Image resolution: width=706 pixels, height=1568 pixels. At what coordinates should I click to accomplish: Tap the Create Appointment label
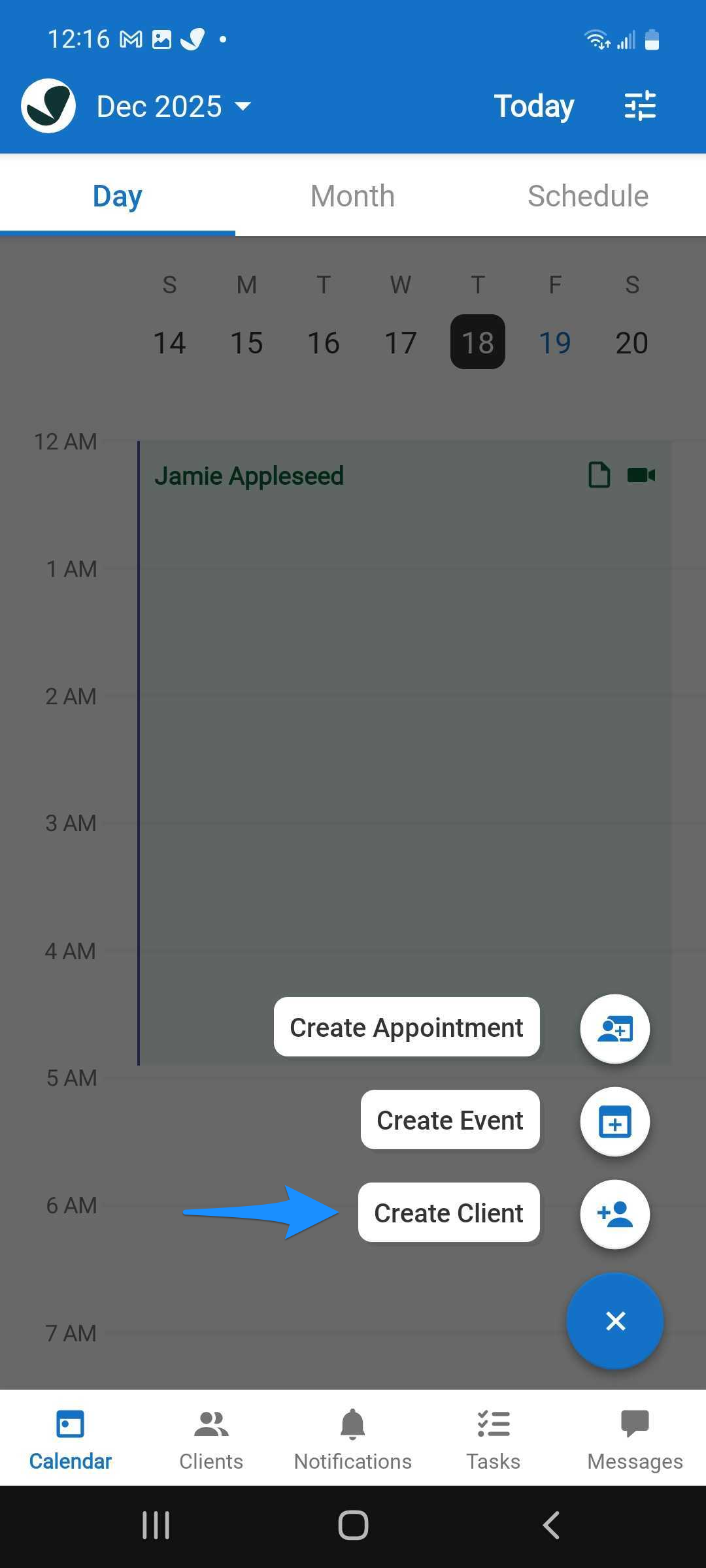[407, 1027]
